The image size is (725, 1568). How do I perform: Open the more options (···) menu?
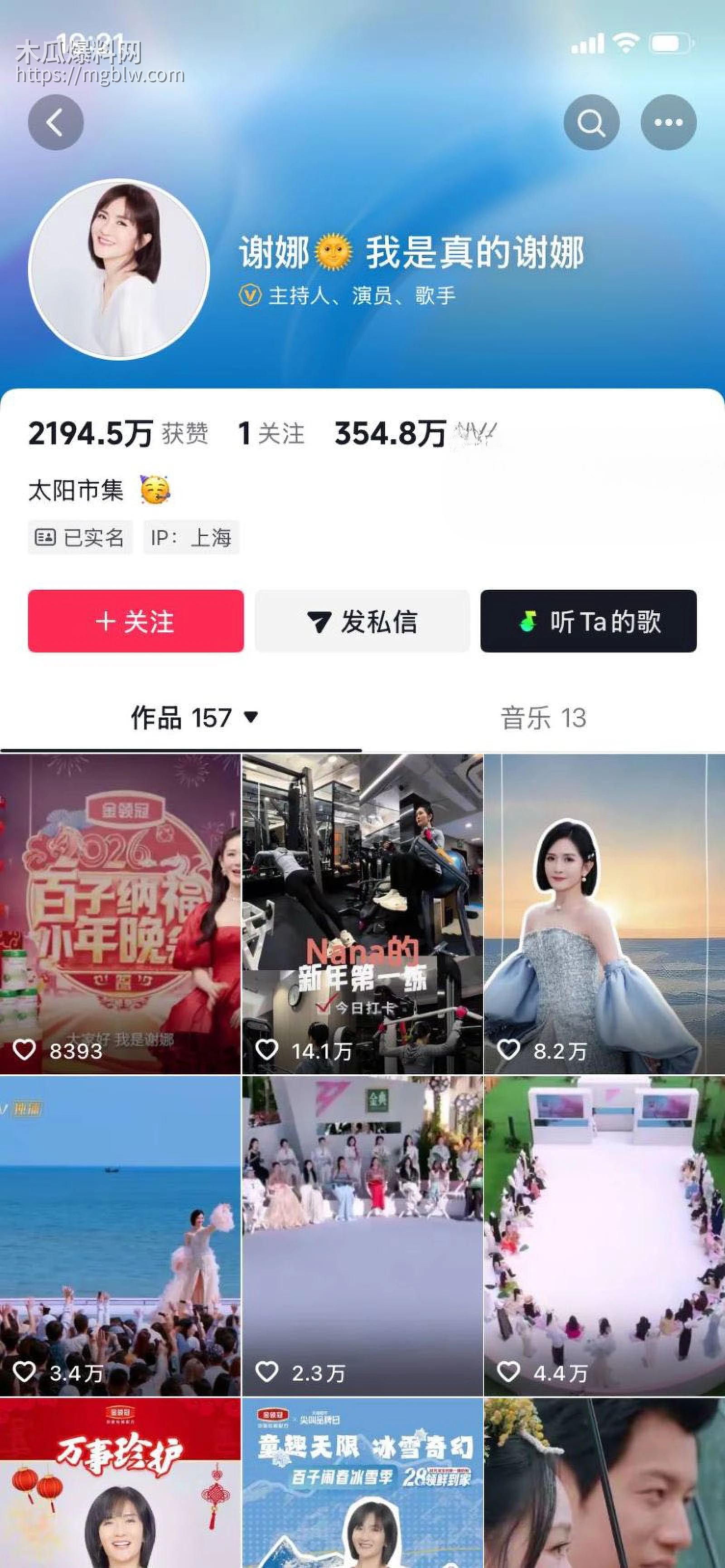point(668,122)
